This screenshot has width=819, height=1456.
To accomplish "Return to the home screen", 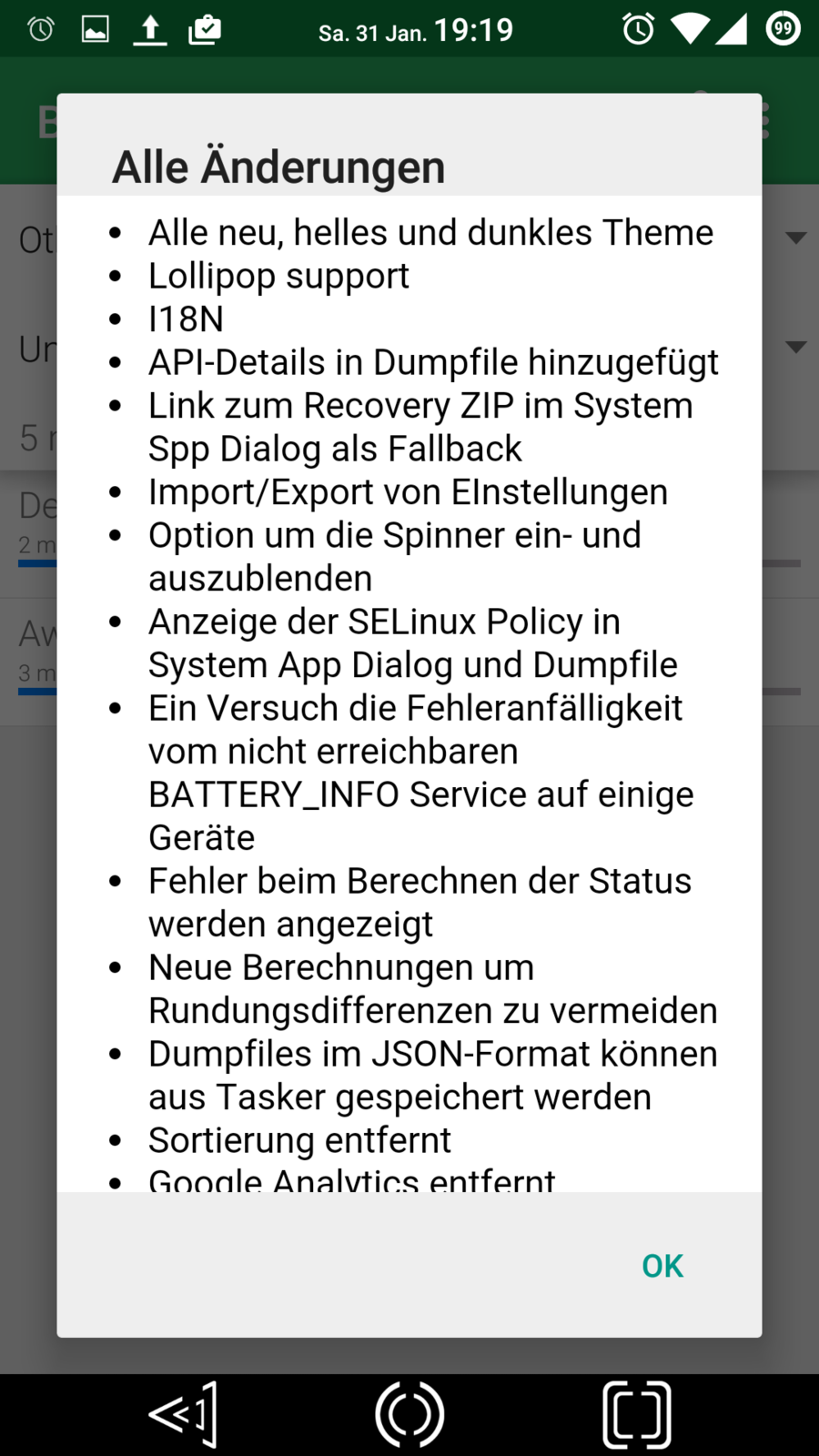I will [409, 1414].
